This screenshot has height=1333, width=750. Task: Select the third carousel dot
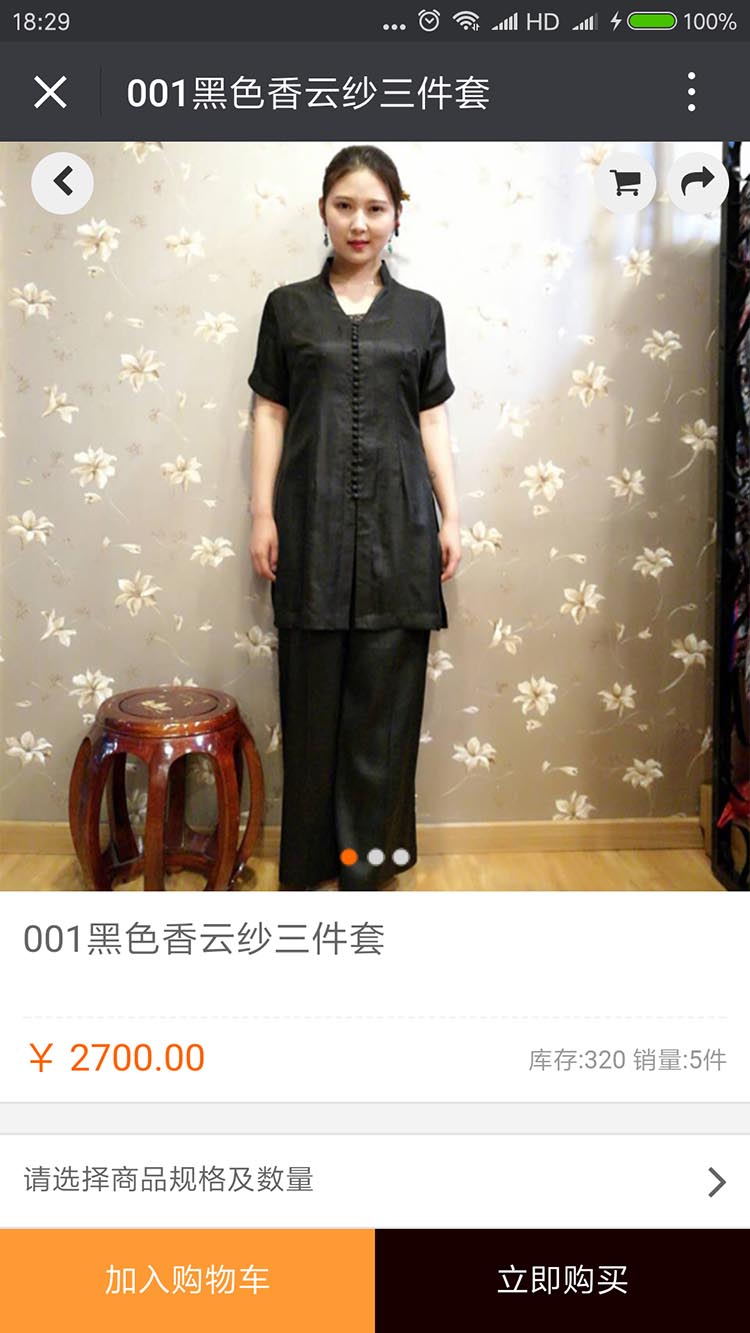click(x=400, y=856)
